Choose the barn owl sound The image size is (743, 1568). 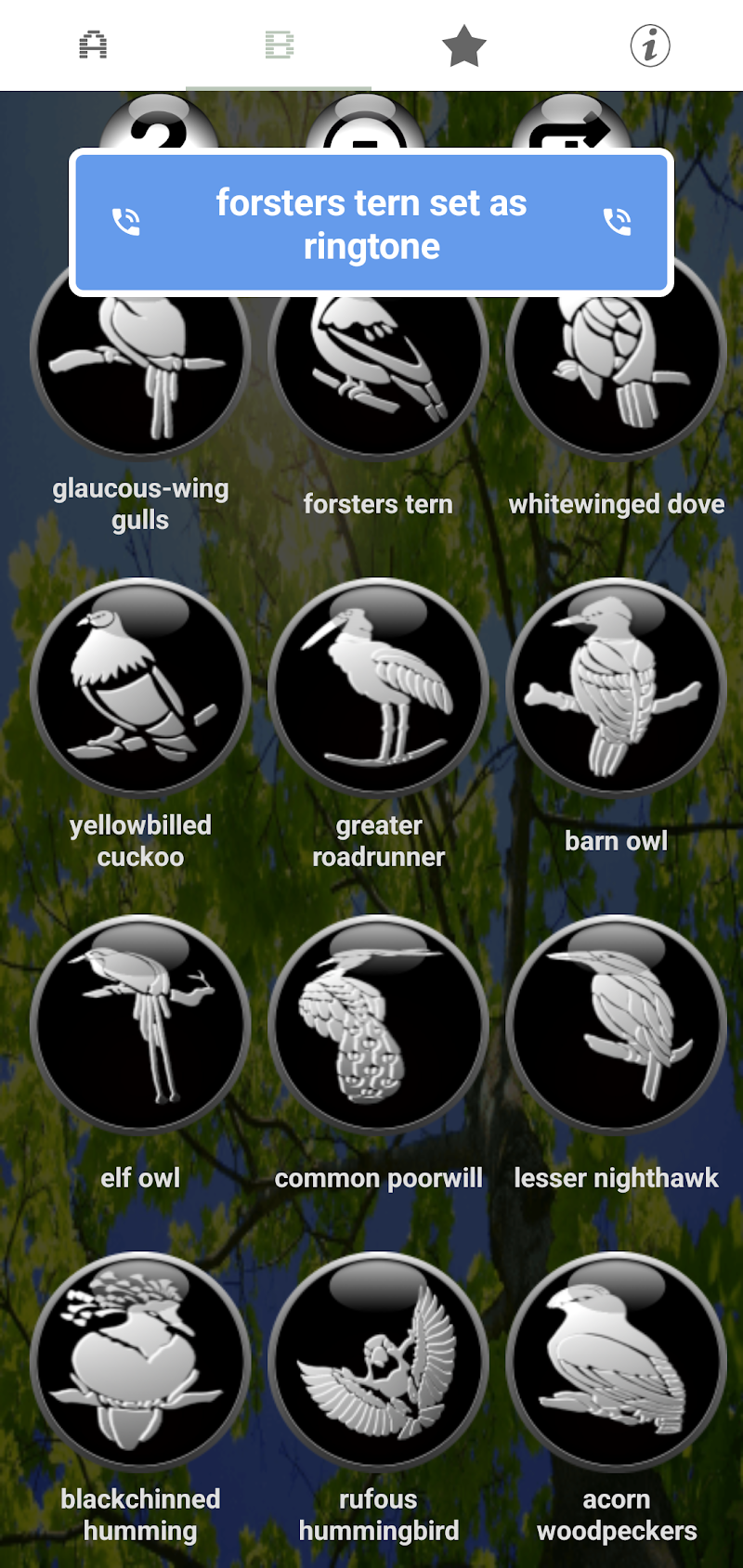pos(616,687)
